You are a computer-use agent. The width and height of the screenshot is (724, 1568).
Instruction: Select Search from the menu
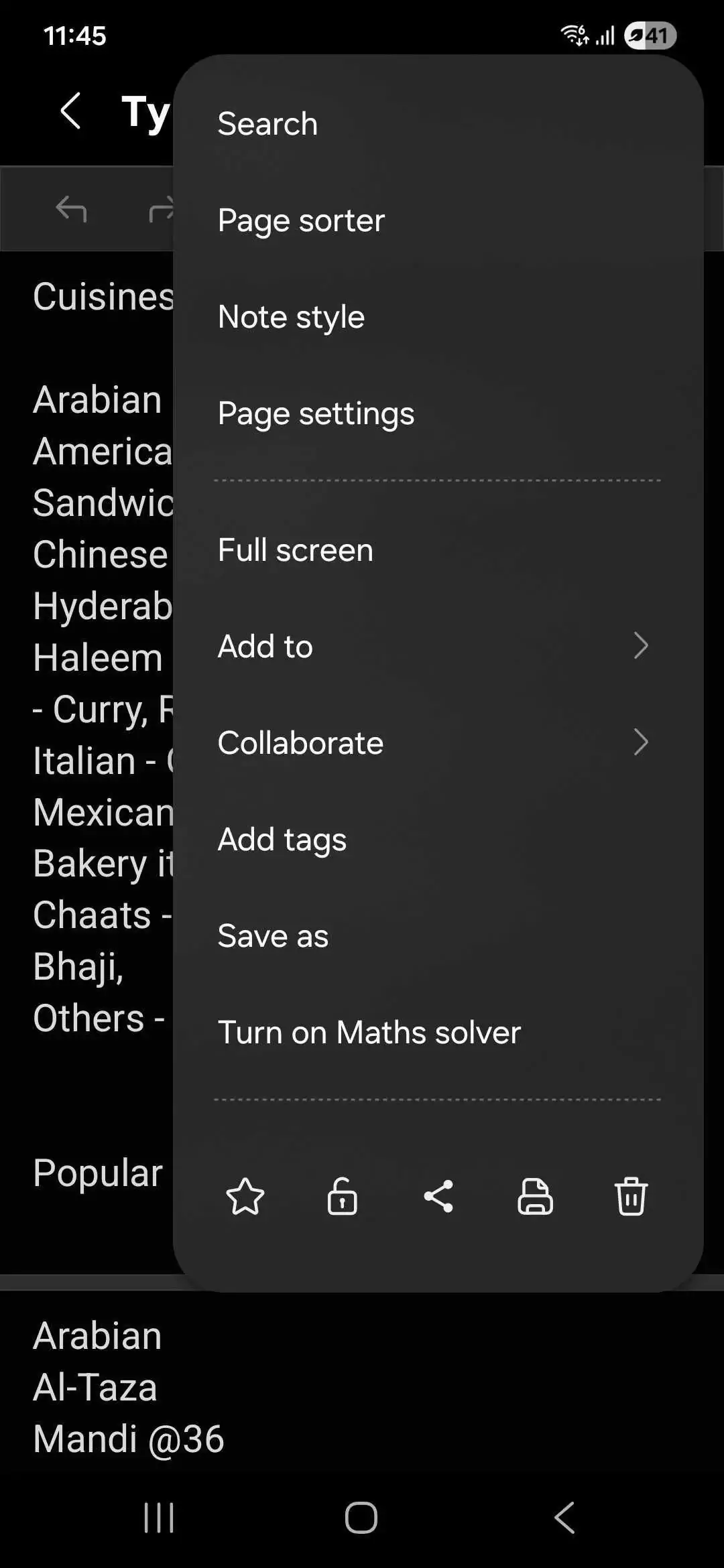[268, 124]
